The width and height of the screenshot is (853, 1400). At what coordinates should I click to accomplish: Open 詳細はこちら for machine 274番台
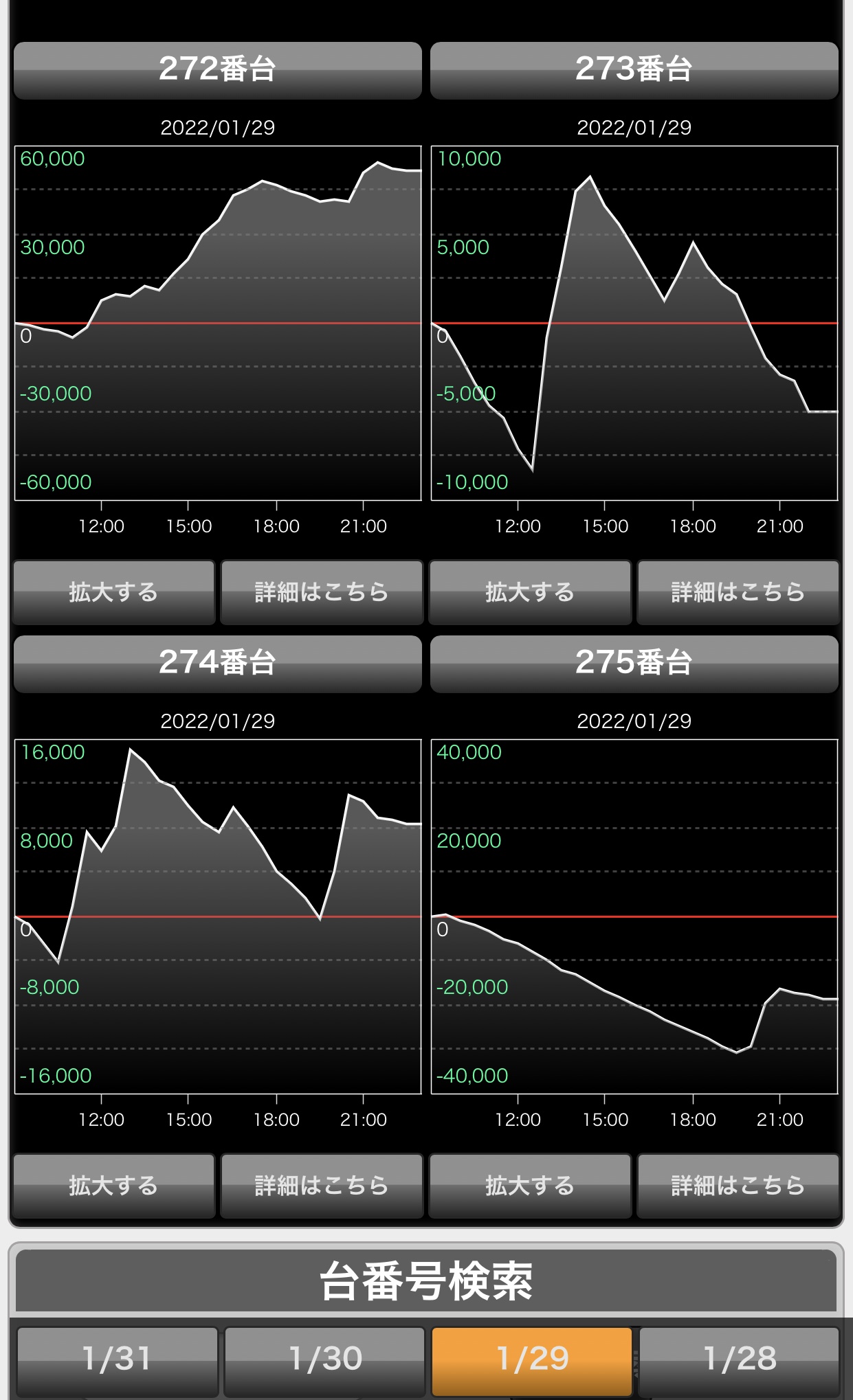(x=322, y=1186)
